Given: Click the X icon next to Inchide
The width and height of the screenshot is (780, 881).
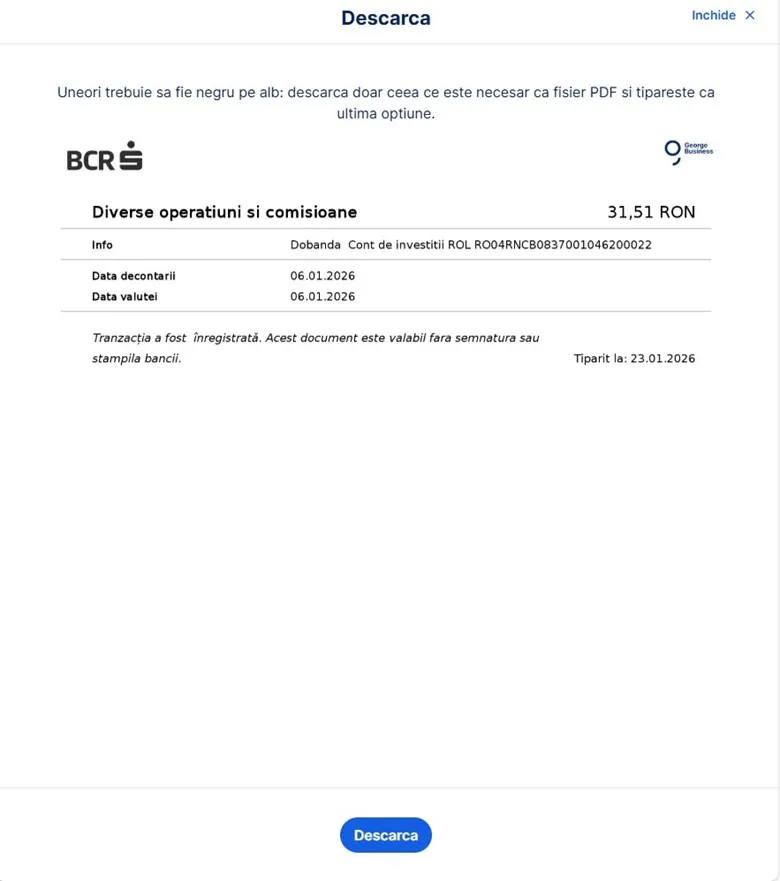Looking at the screenshot, I should 750,15.
